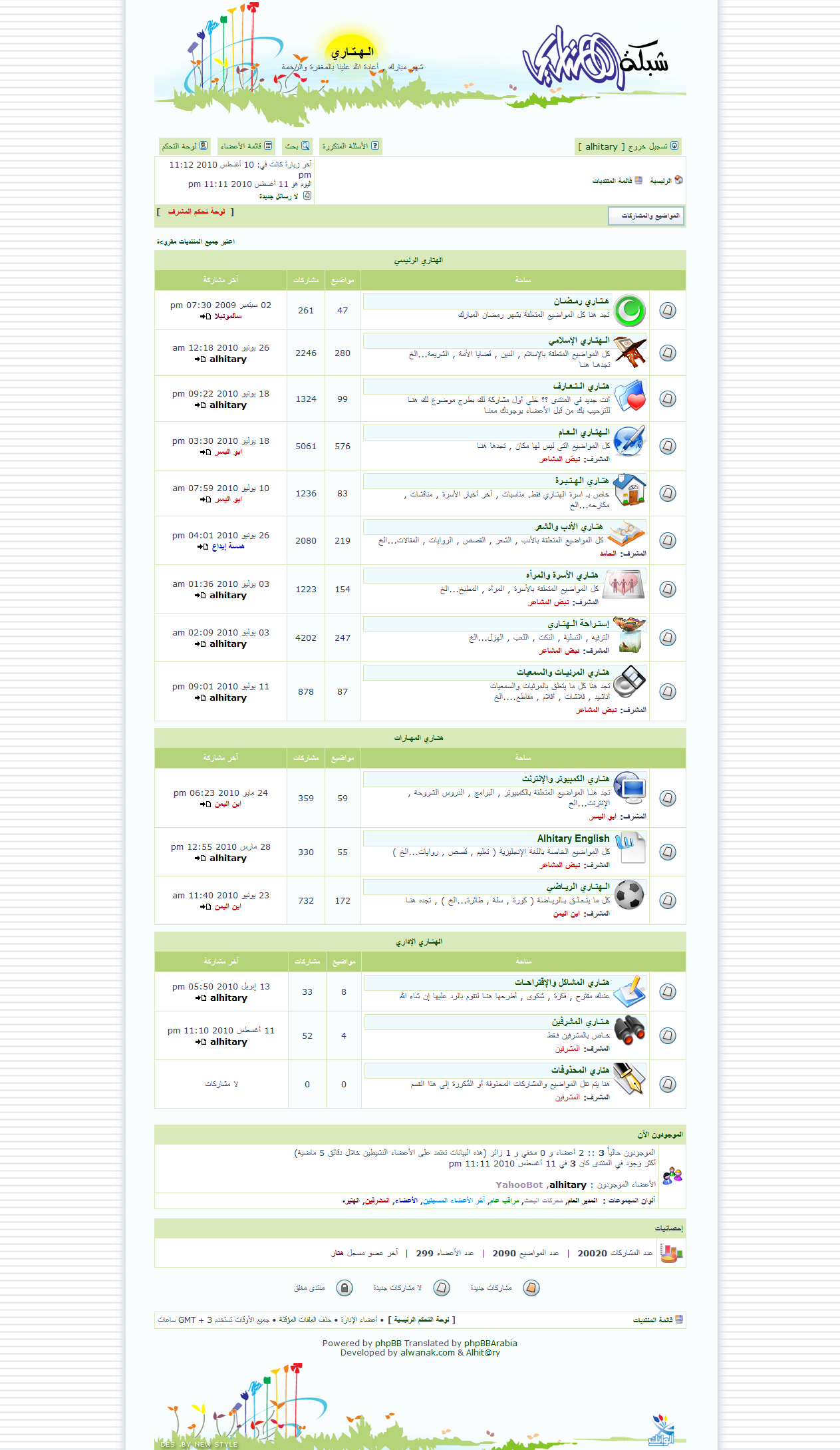
Task: Open the هتاري رمضان forum
Action: 581,301
